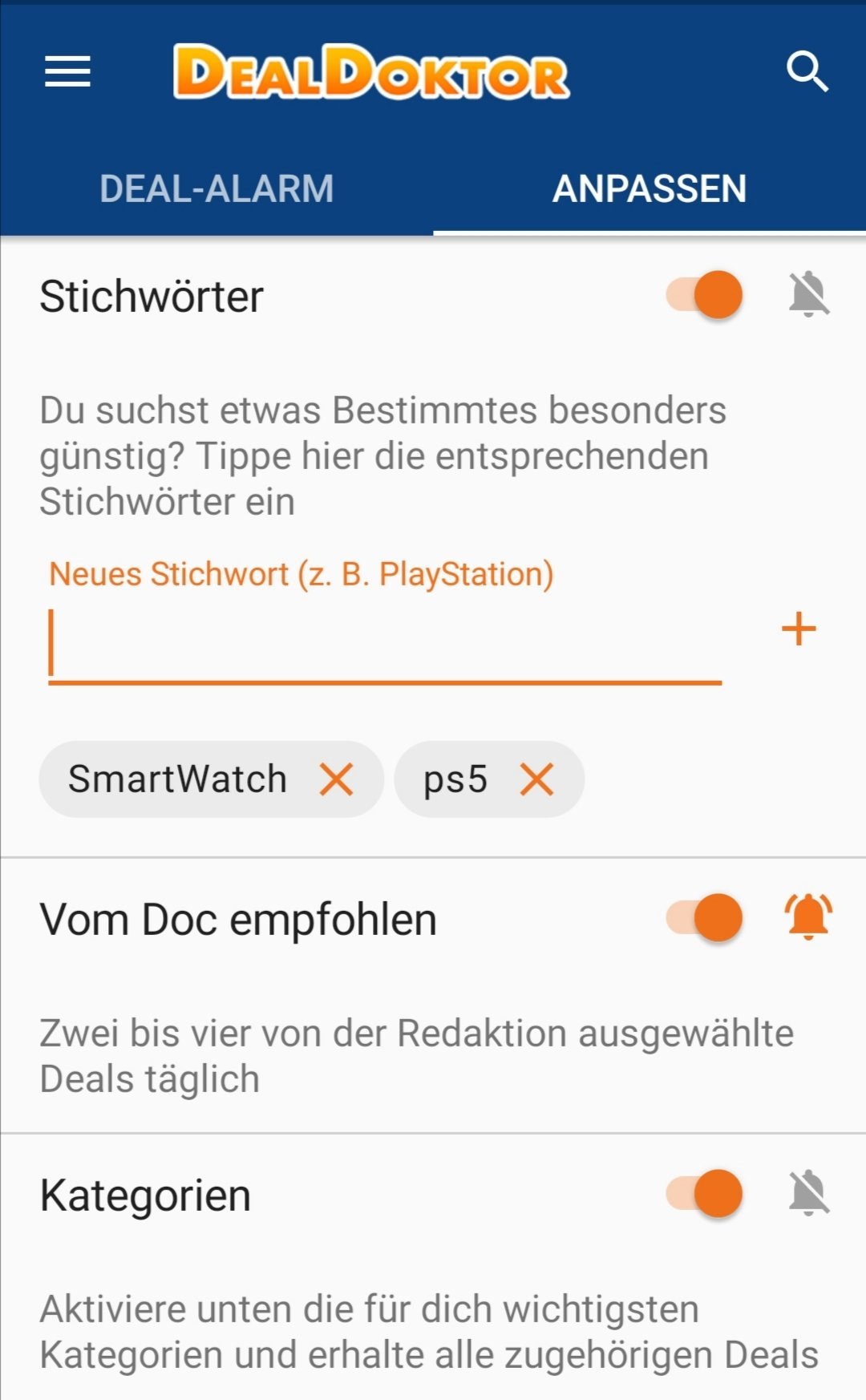Remove the ps5 keyword chip
Viewport: 866px width, 1400px height.
pos(536,779)
